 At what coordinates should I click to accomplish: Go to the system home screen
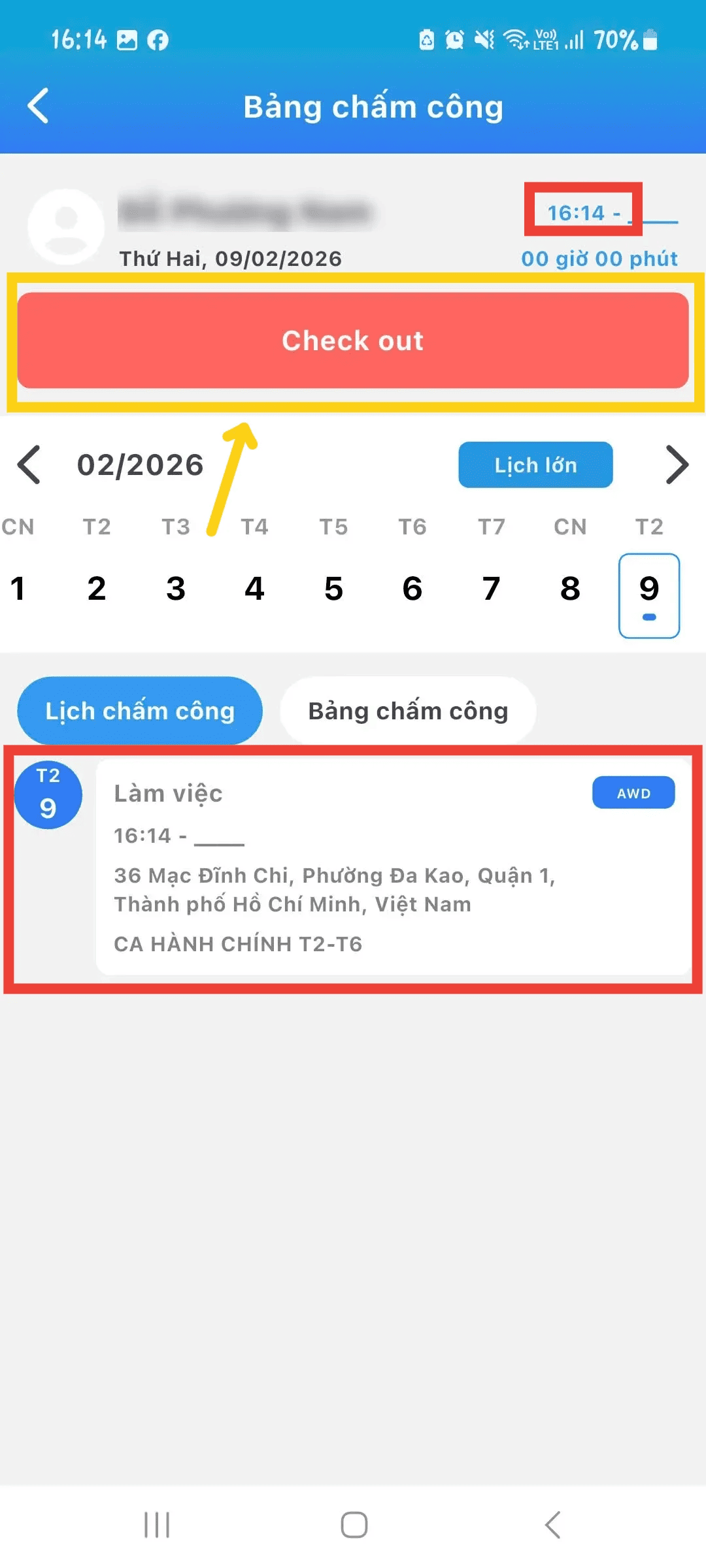[x=354, y=1526]
